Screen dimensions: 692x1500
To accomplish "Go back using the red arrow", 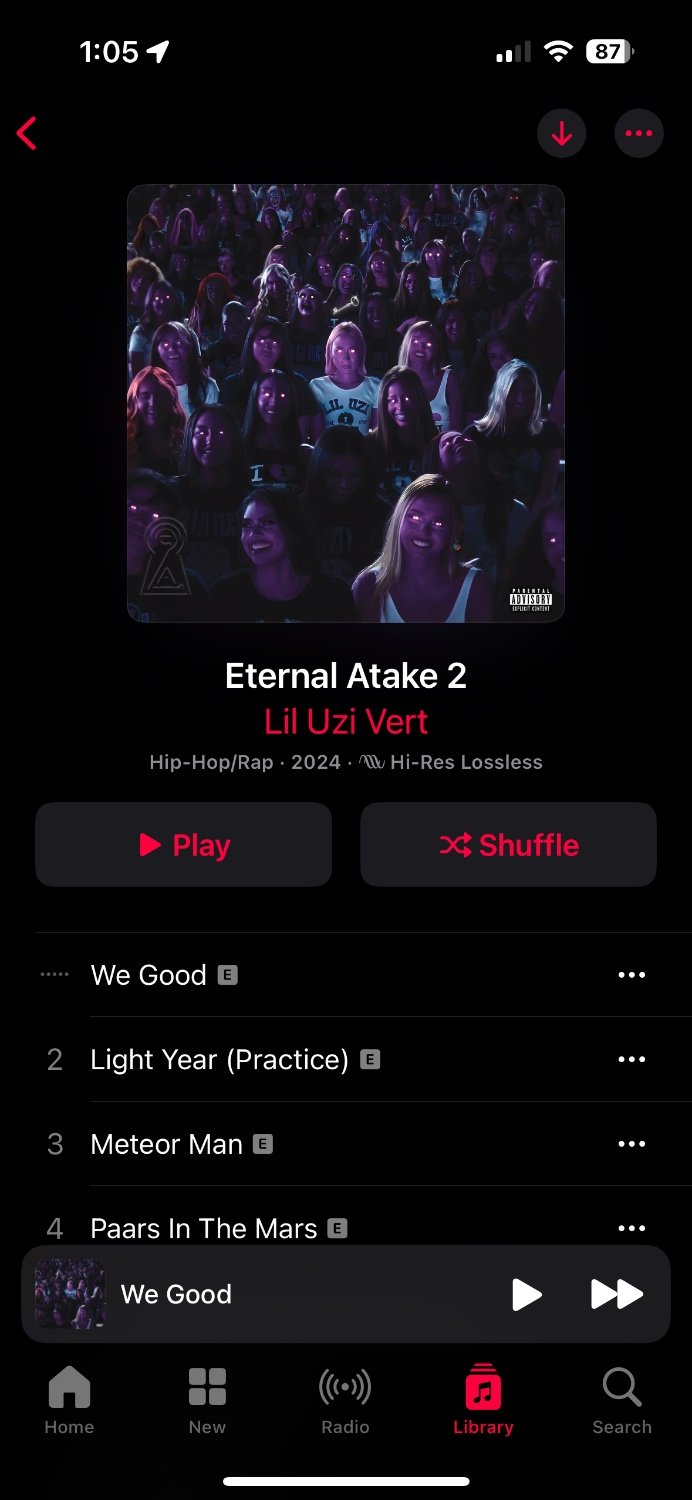I will (27, 133).
